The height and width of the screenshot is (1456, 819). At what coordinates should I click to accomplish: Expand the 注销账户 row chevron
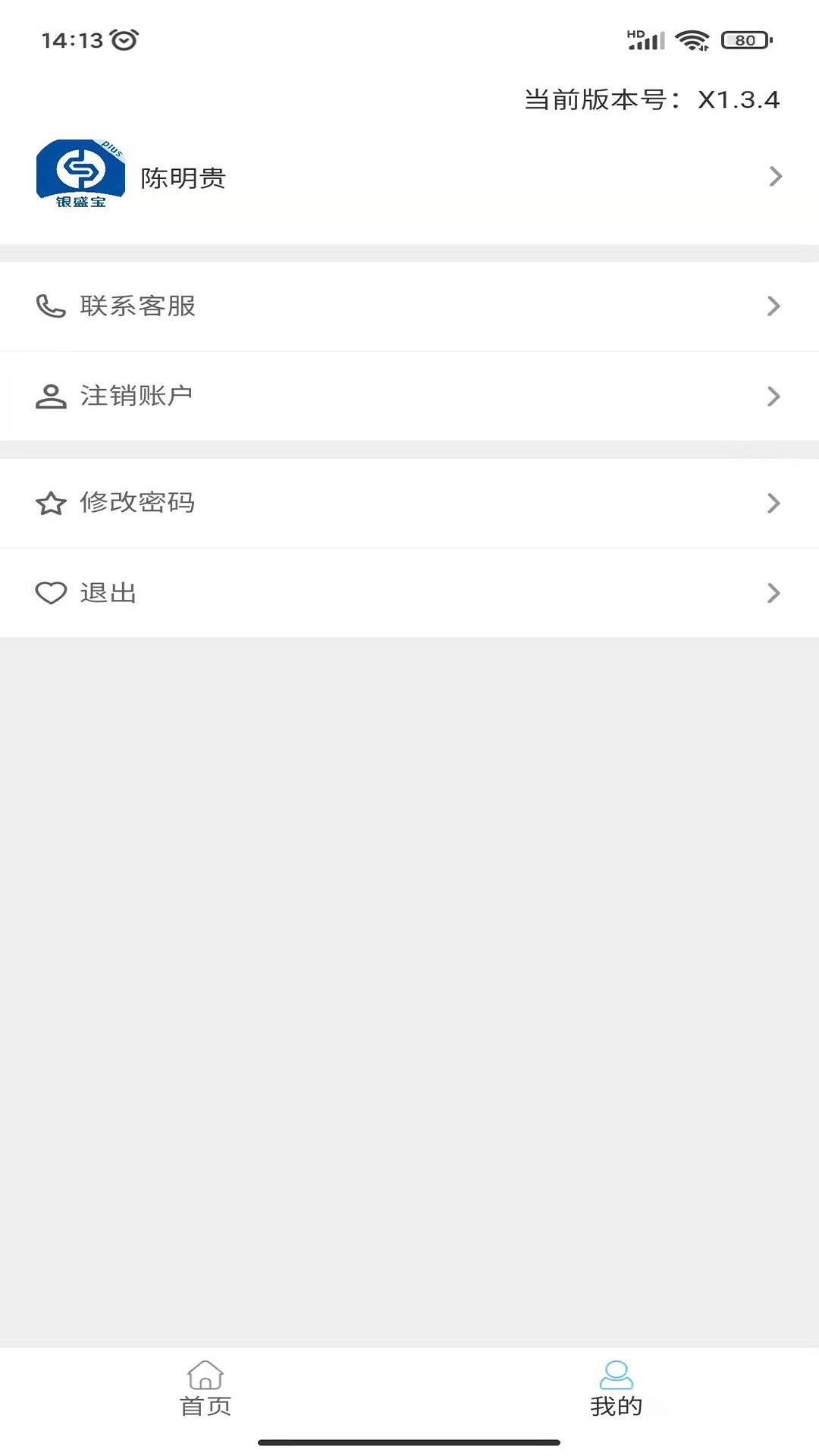pyautogui.click(x=775, y=396)
